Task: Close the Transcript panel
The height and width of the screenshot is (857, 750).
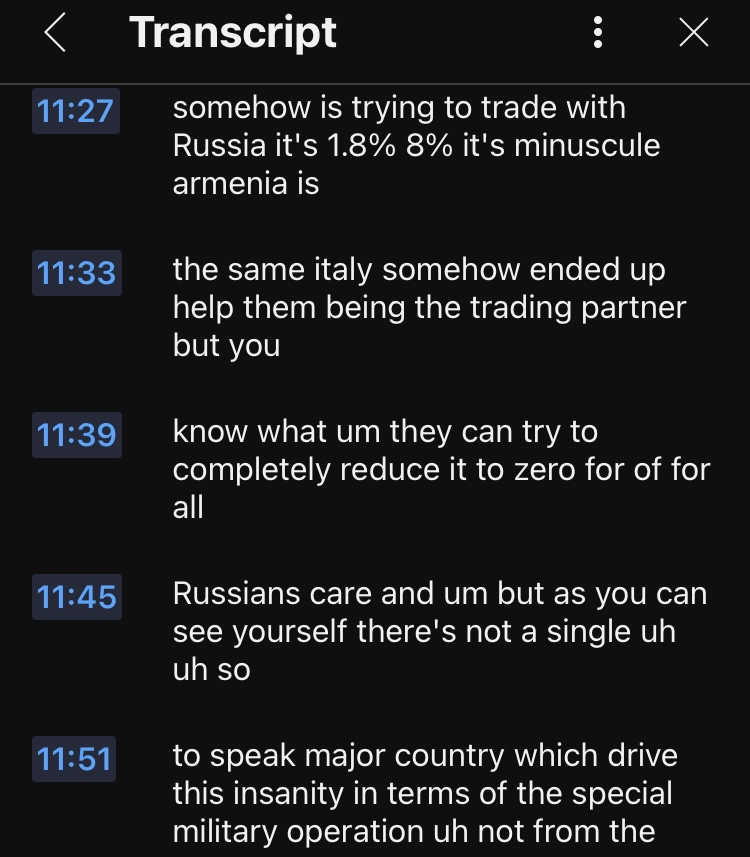Action: tap(693, 34)
